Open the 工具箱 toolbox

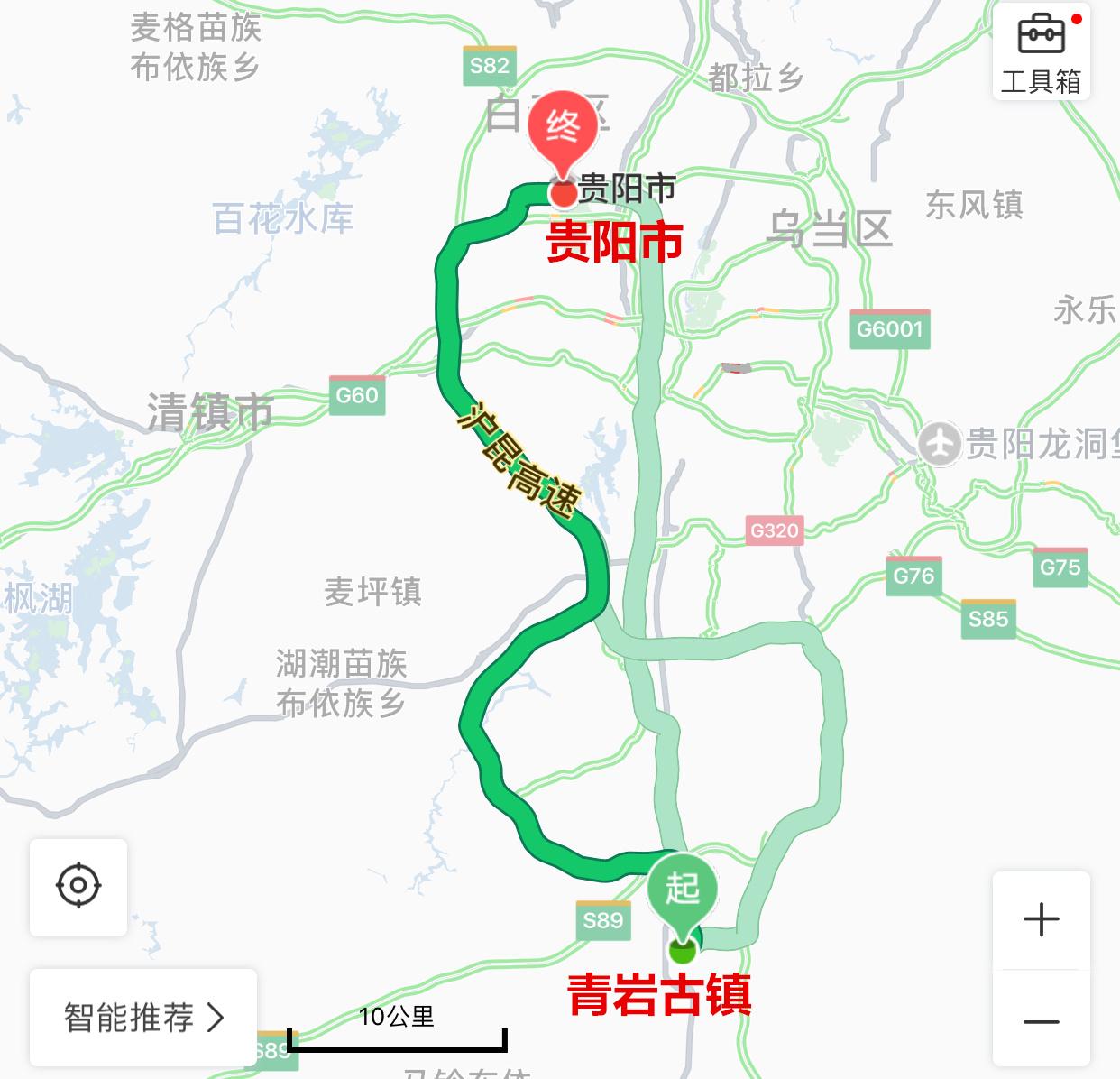coord(1041,52)
